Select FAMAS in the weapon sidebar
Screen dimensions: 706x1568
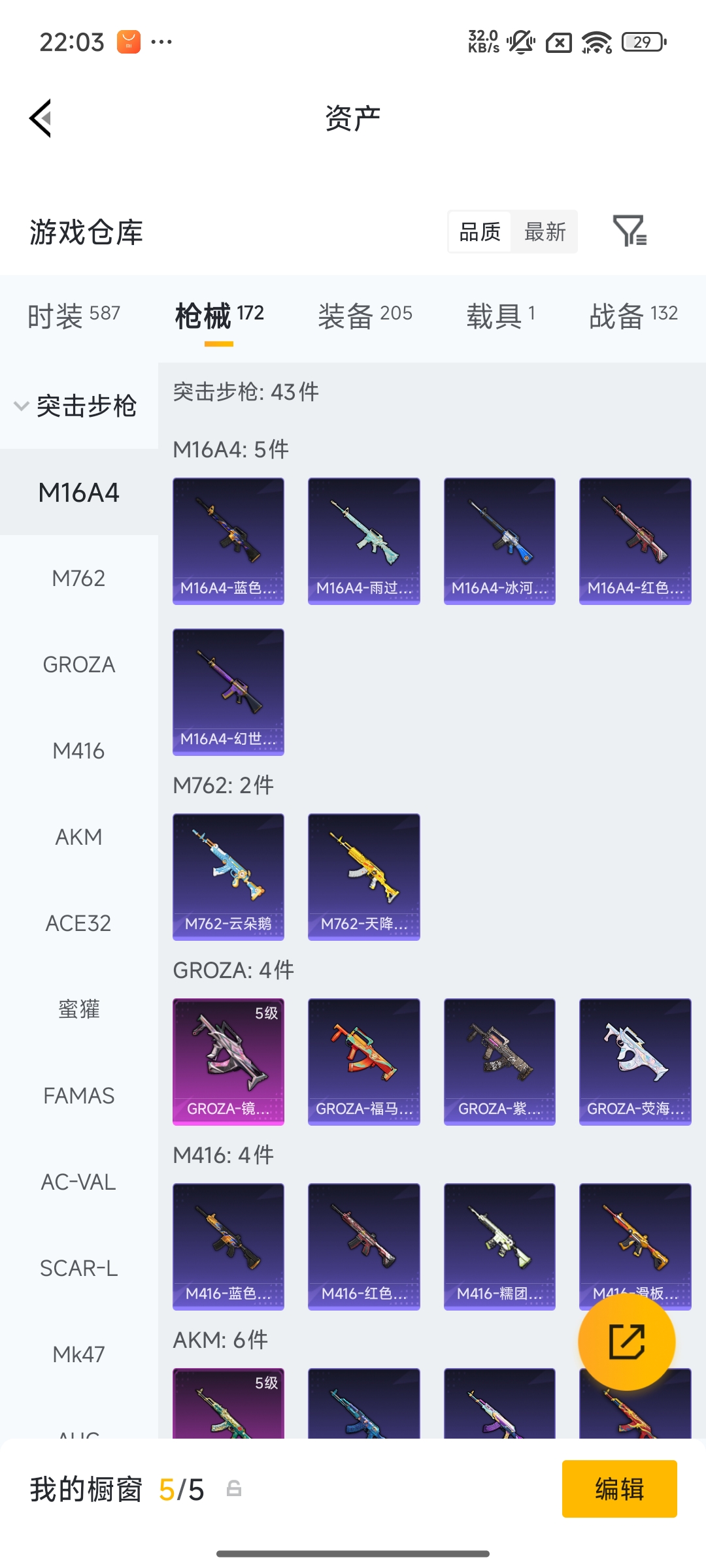pos(78,1096)
